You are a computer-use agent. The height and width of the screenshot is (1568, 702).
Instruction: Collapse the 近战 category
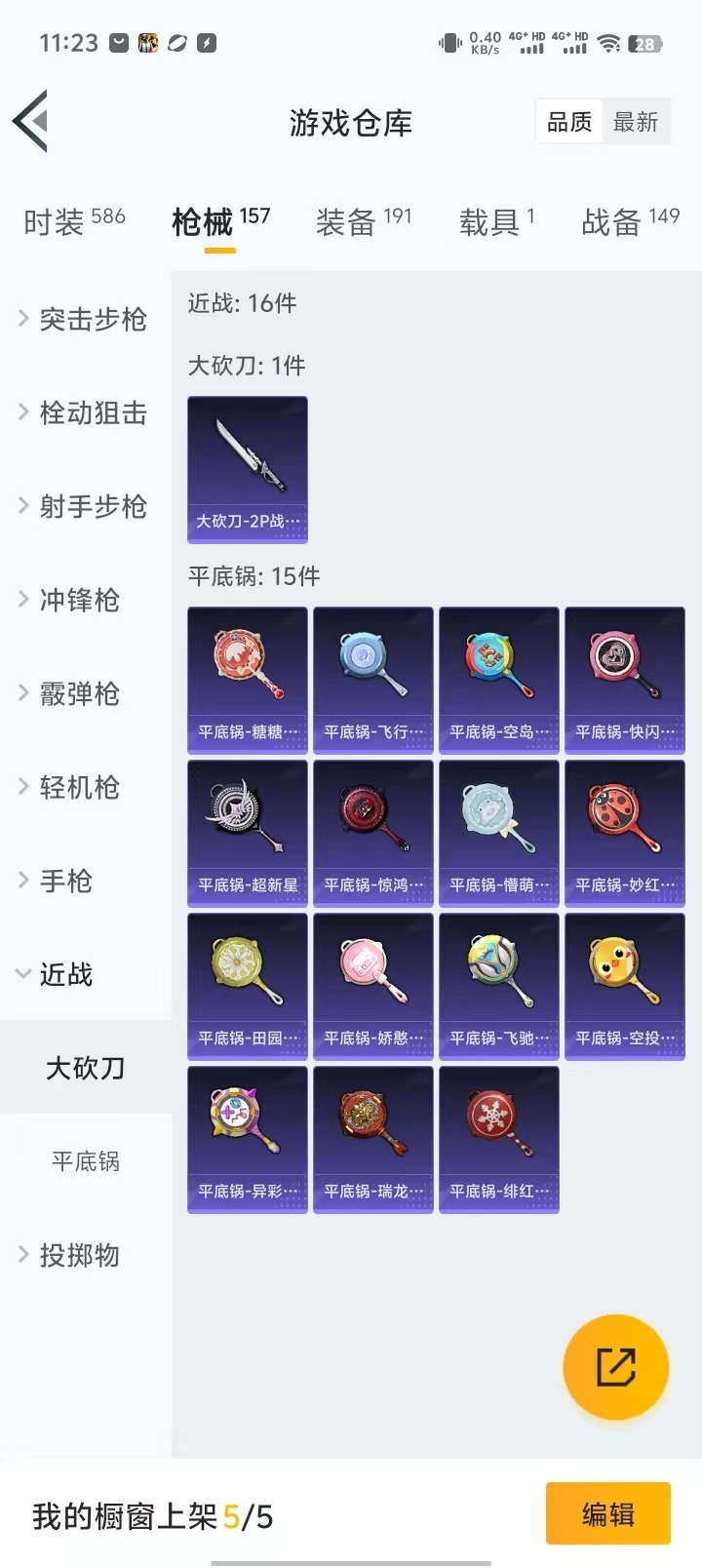64,974
